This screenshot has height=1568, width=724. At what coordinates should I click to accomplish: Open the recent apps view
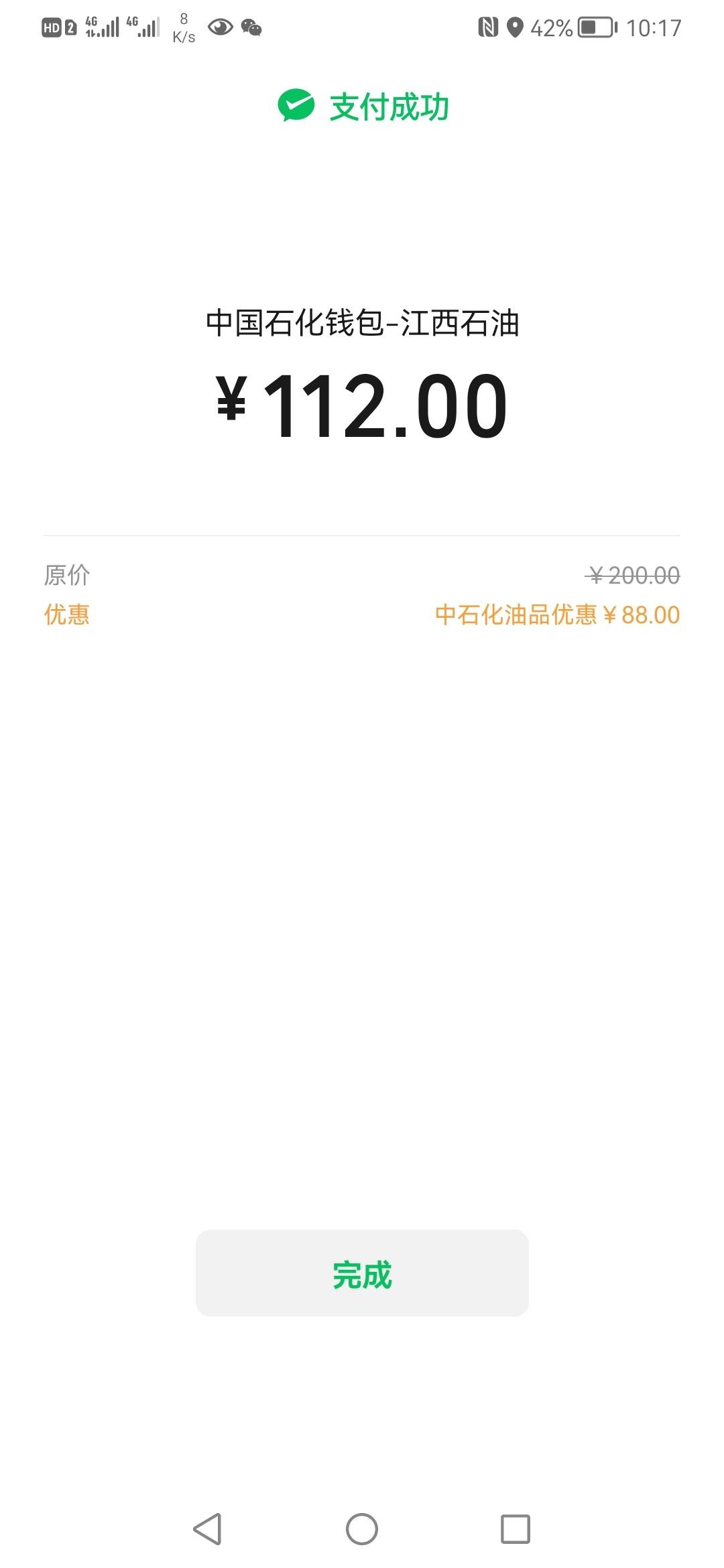(516, 1529)
